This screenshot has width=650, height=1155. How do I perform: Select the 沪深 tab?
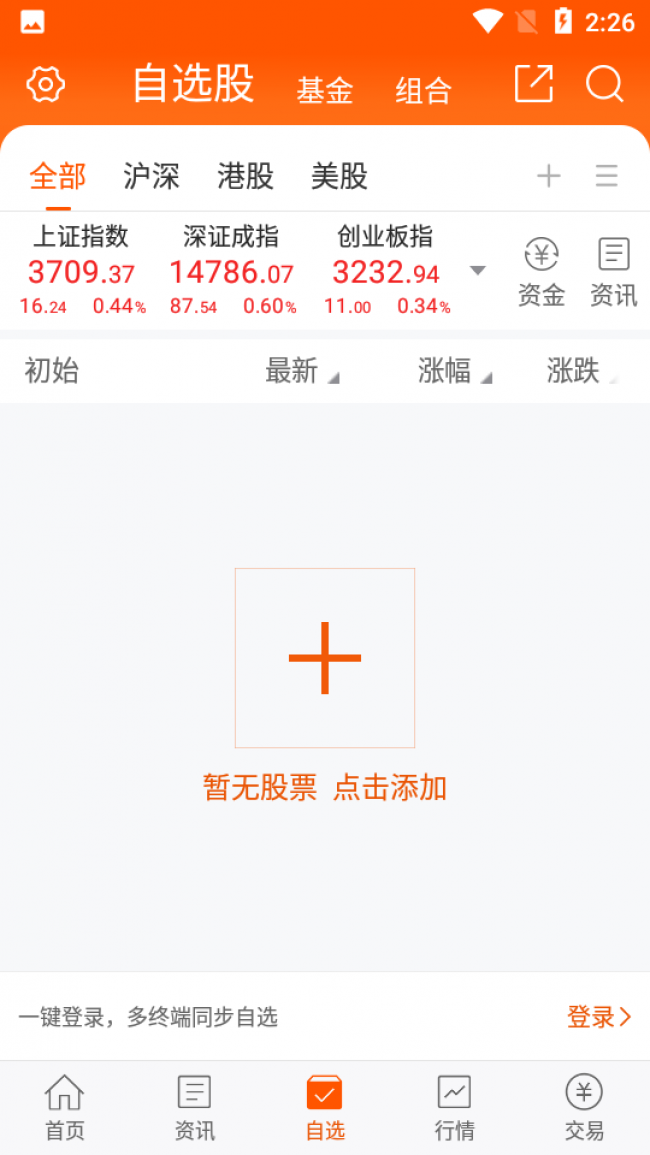point(151,176)
